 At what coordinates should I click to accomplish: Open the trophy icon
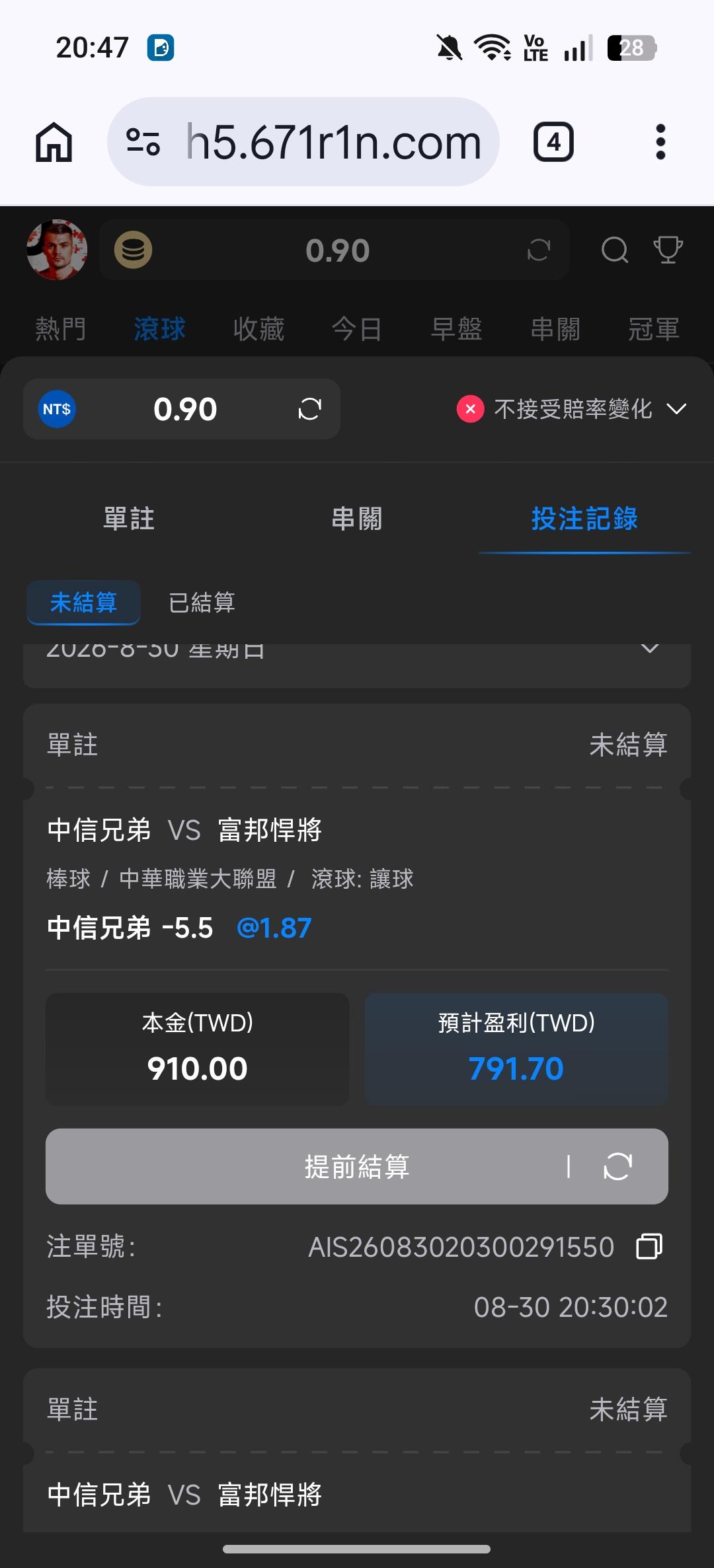(x=668, y=250)
